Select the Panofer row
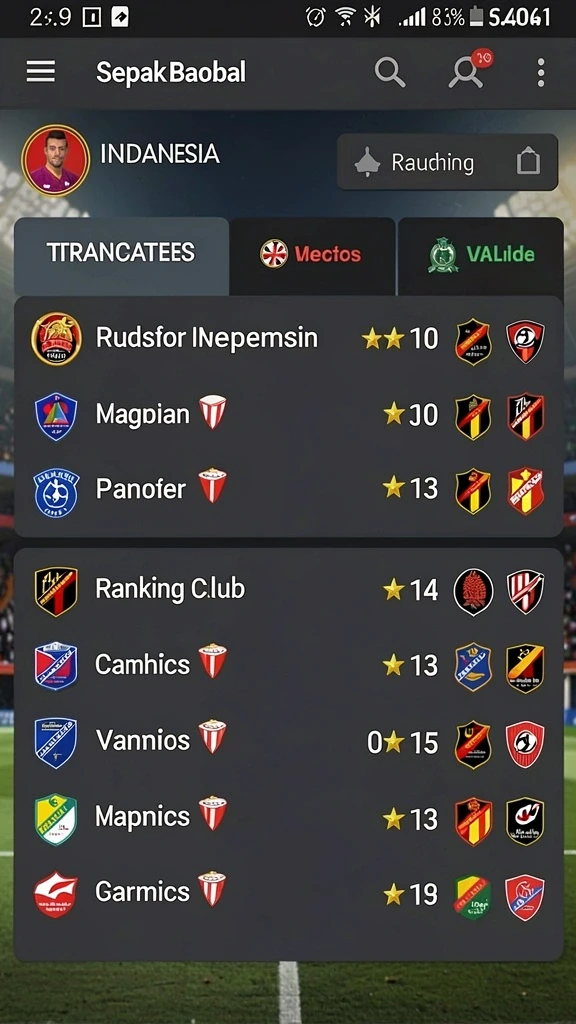This screenshot has height=1024, width=576. tap(288, 489)
